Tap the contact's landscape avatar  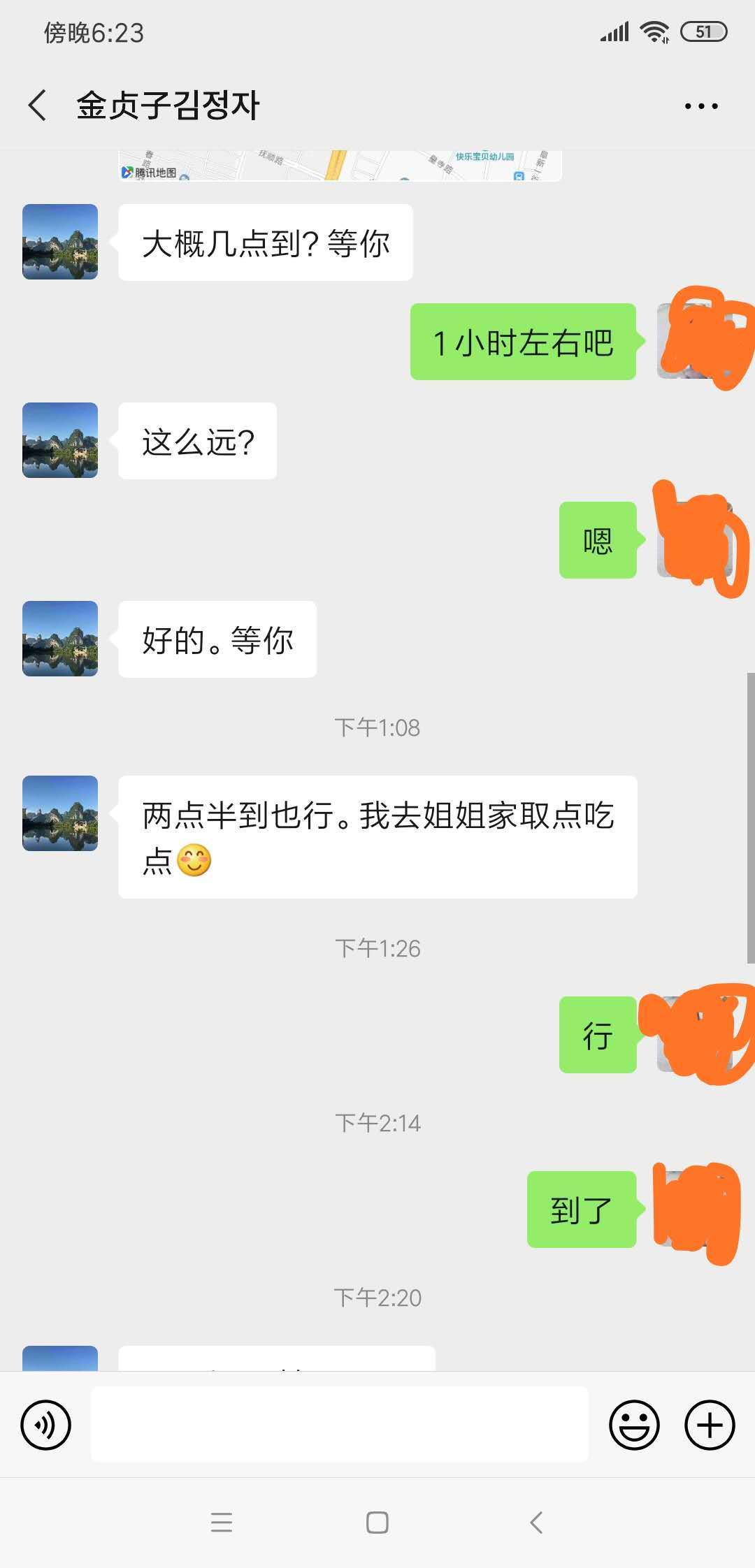[59, 241]
